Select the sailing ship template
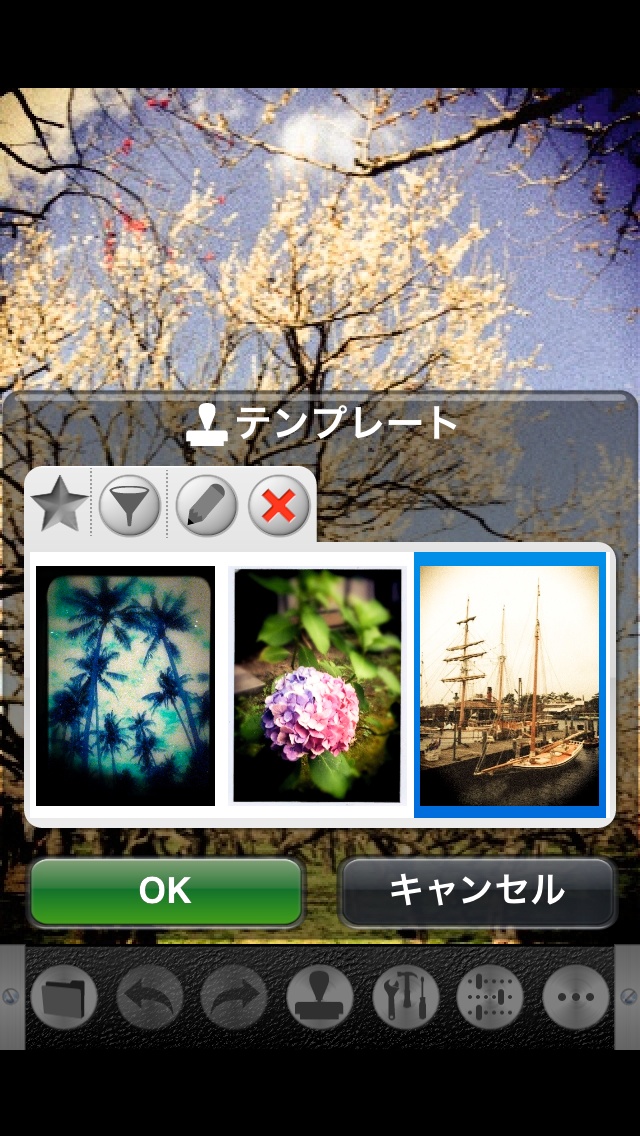The width and height of the screenshot is (640, 1136). coord(509,686)
